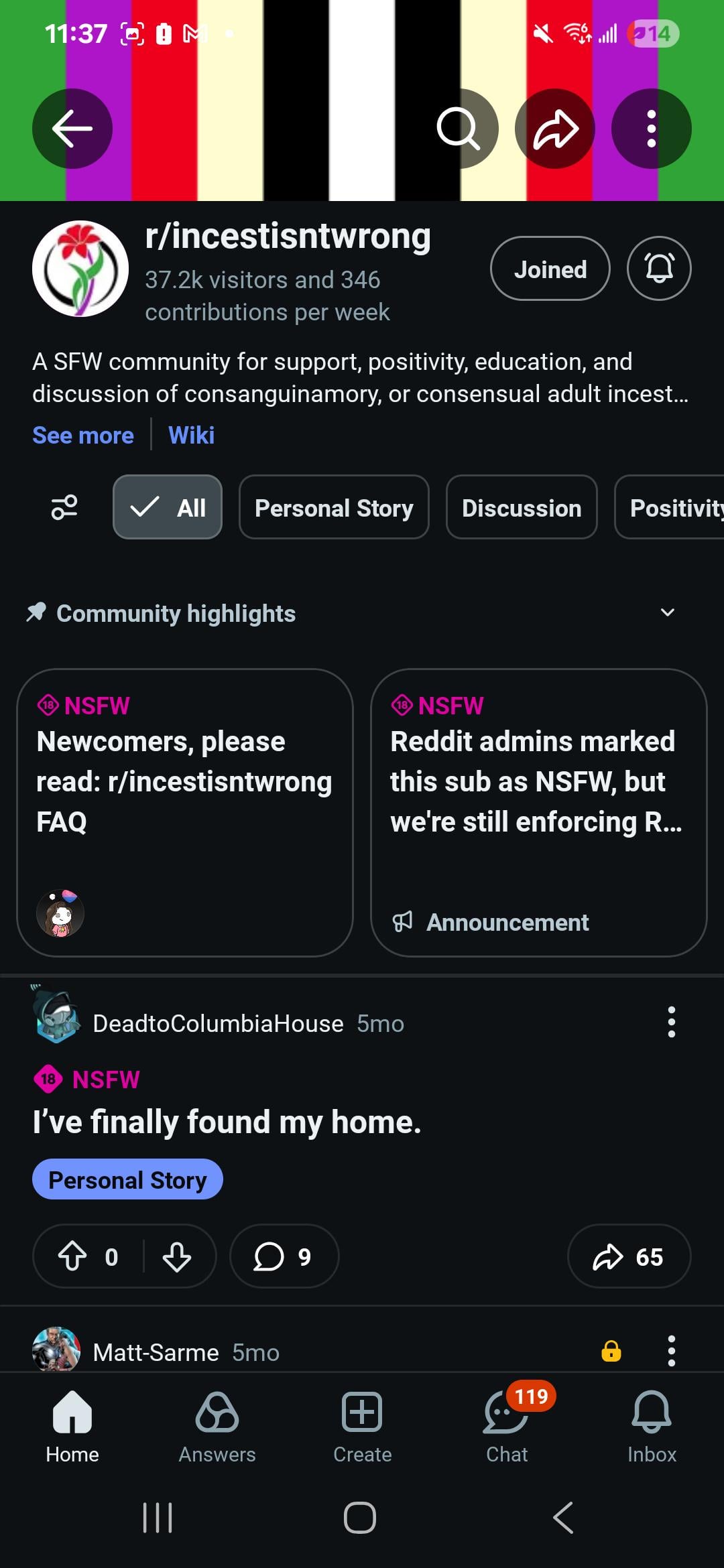Open search in this community

(x=459, y=128)
